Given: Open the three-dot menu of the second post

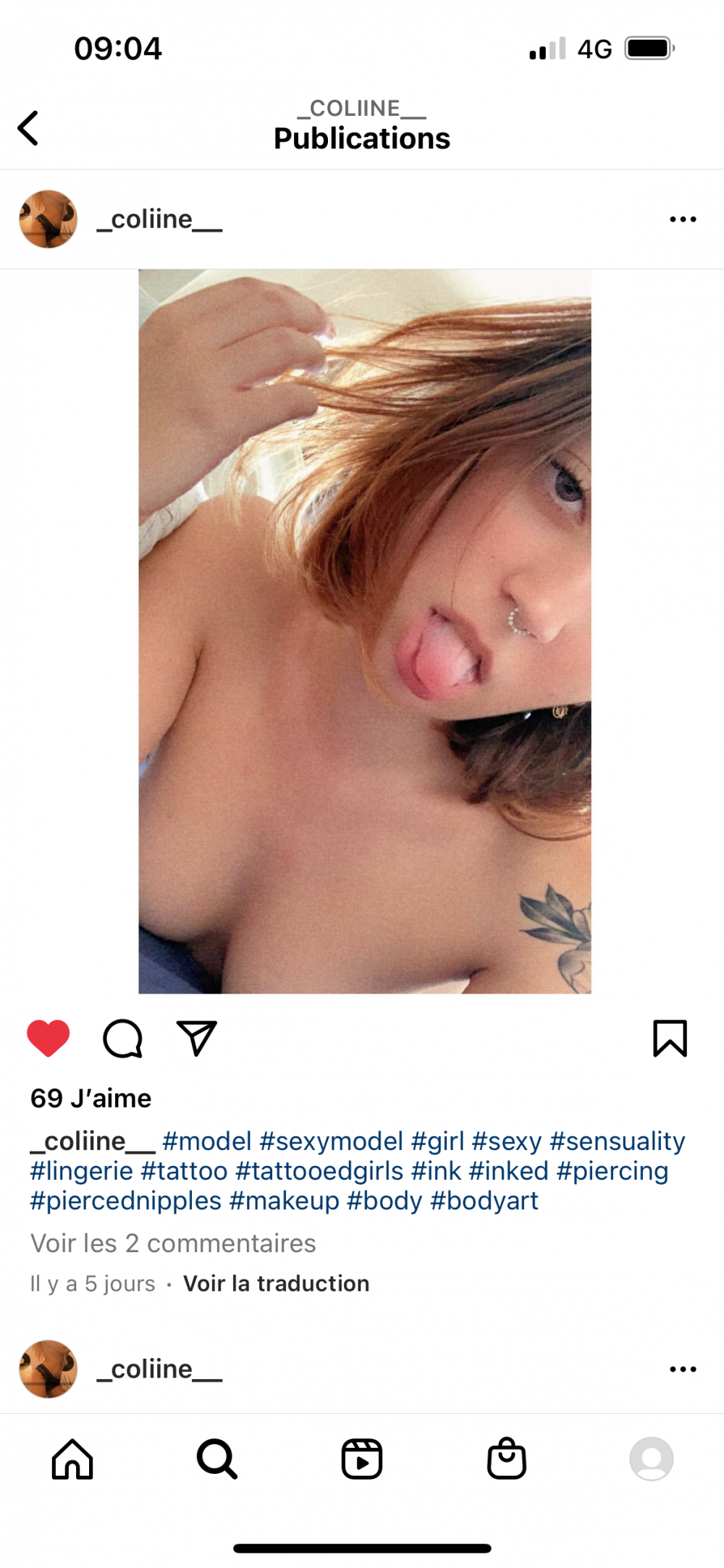Looking at the screenshot, I should tap(683, 1369).
